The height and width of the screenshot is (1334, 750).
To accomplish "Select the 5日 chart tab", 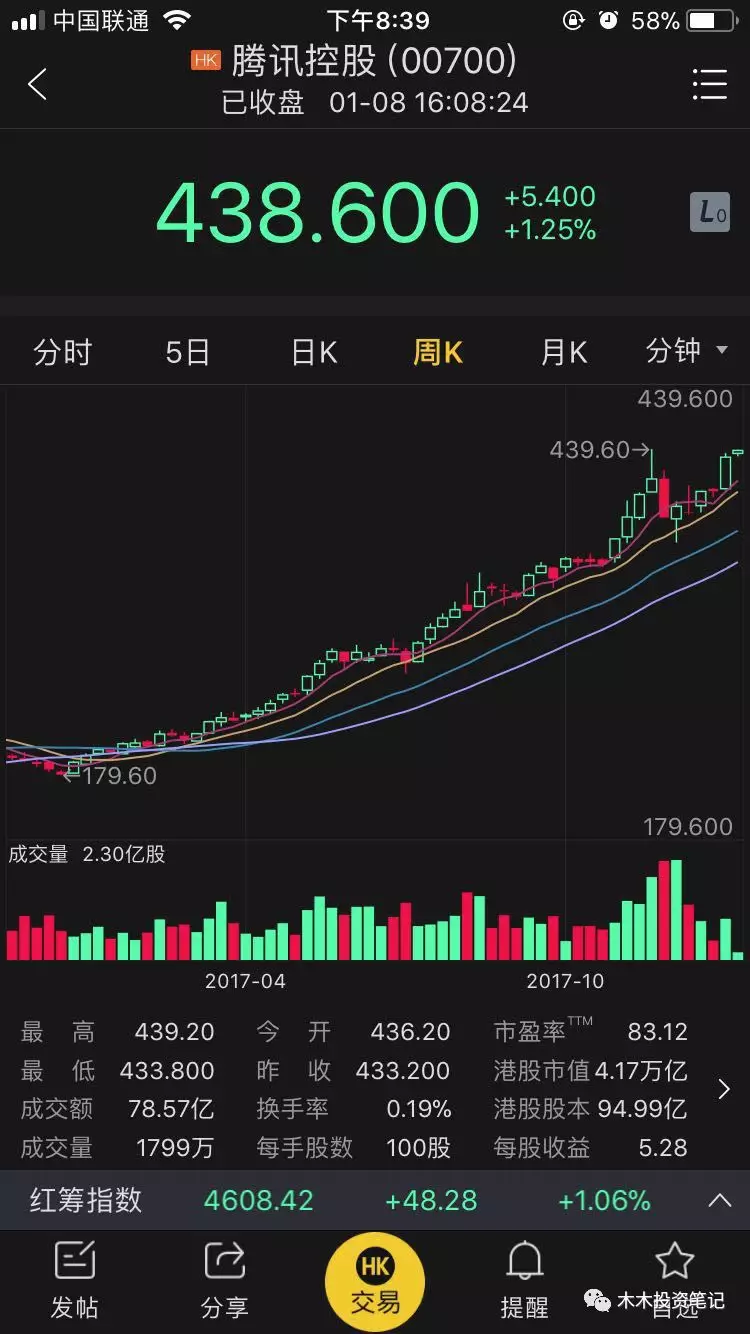I will click(188, 352).
